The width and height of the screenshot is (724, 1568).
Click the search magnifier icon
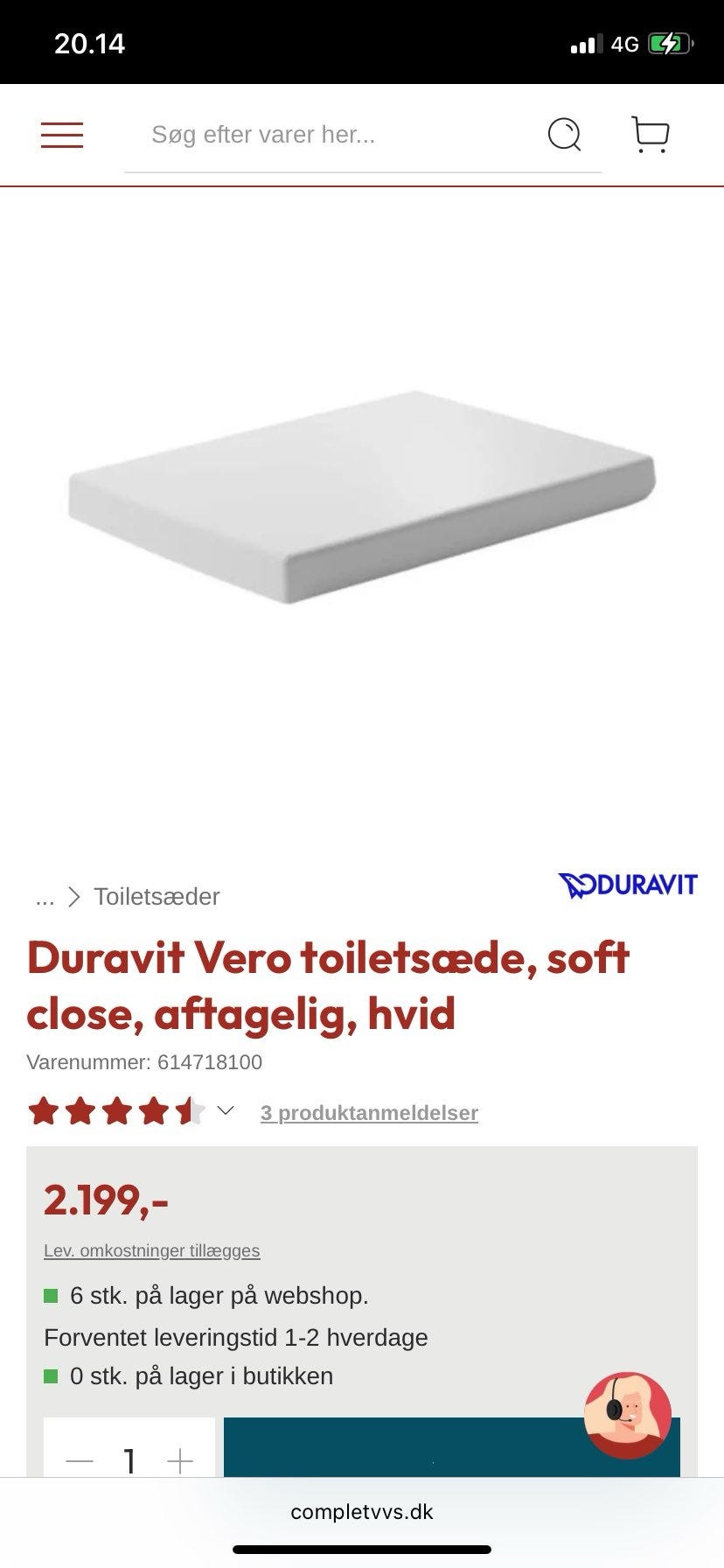pos(564,134)
